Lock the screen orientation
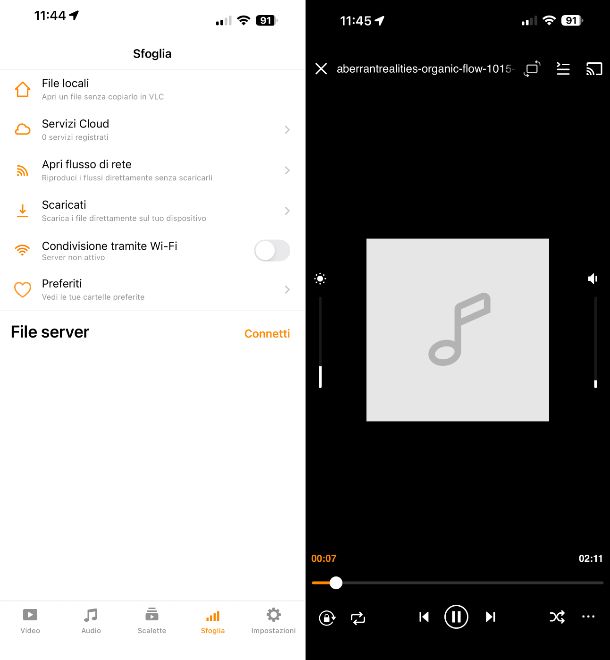Screen dimensions: 610x660 click(x=327, y=618)
